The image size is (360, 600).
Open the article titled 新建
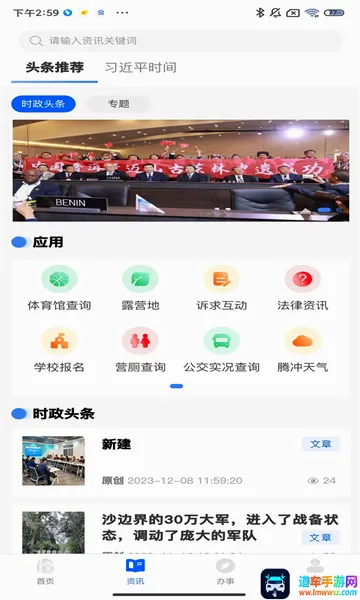[x=181, y=462]
